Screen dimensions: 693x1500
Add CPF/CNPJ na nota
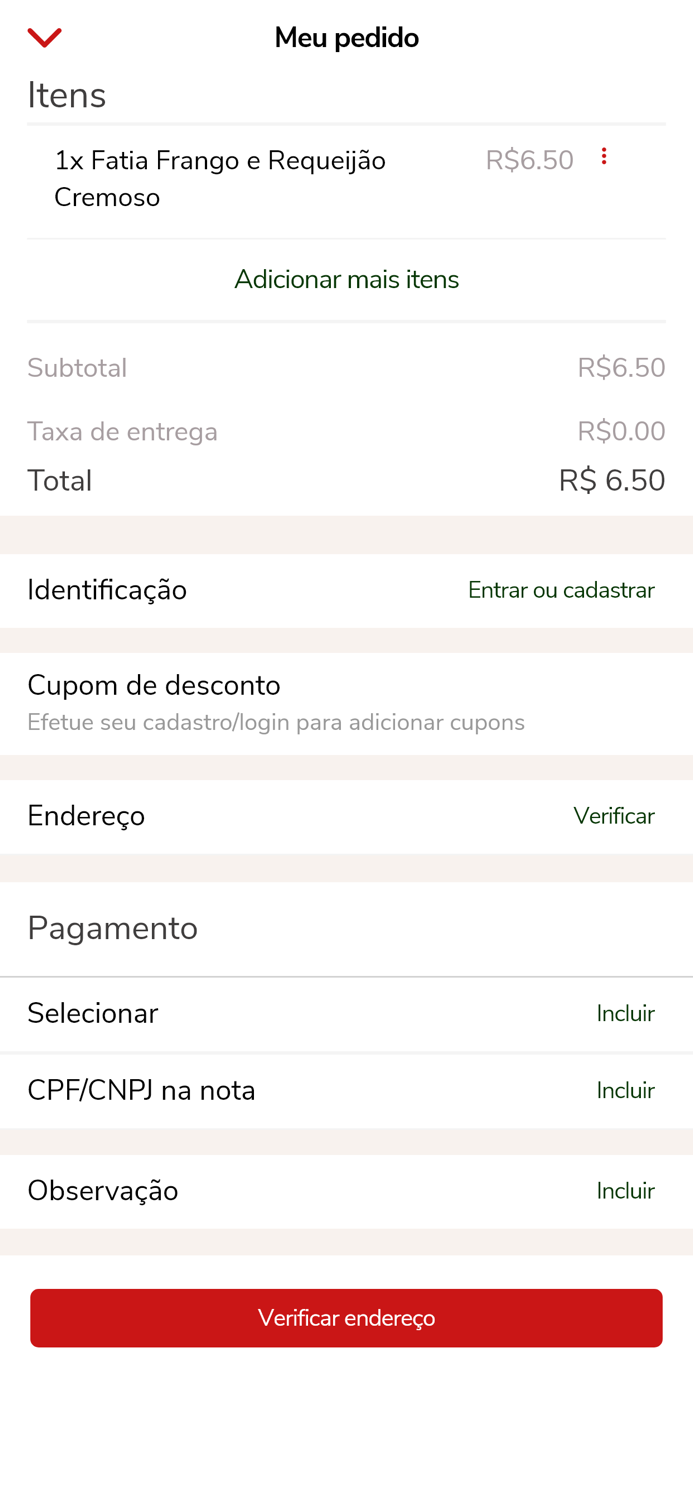[625, 1091]
